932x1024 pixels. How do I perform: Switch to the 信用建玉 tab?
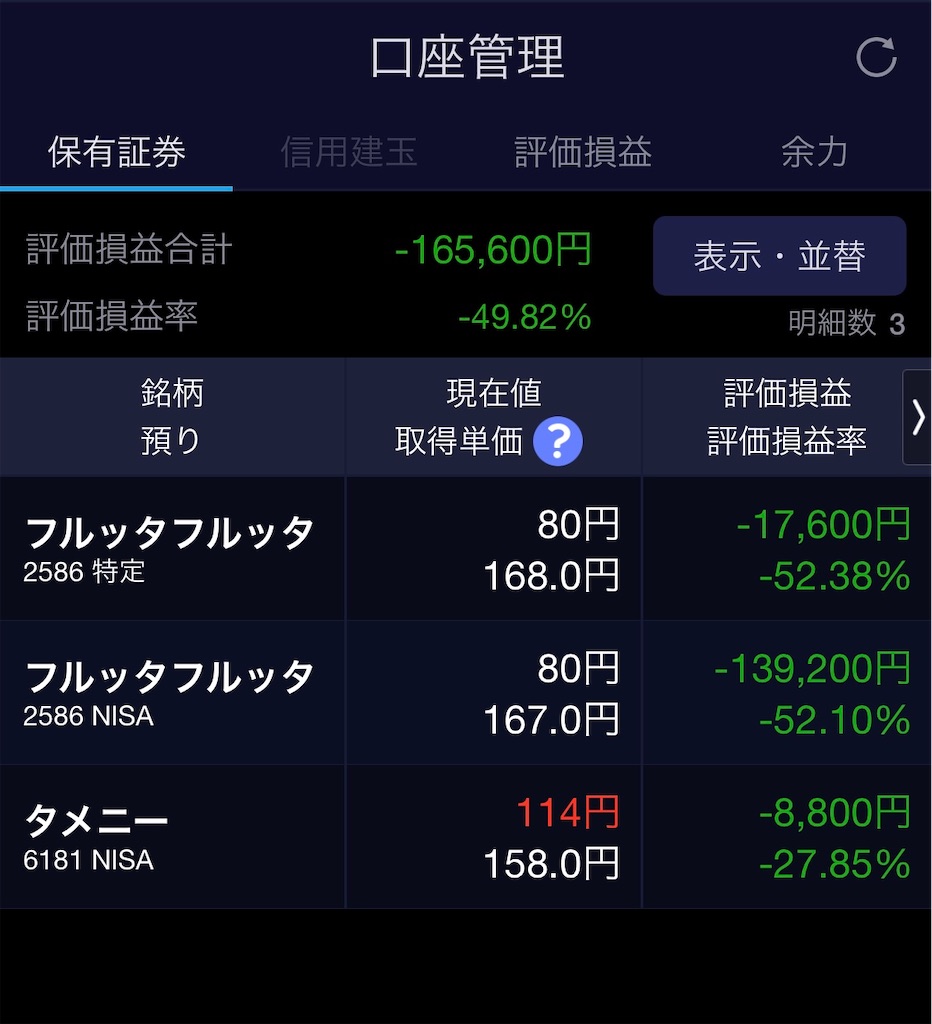click(349, 153)
